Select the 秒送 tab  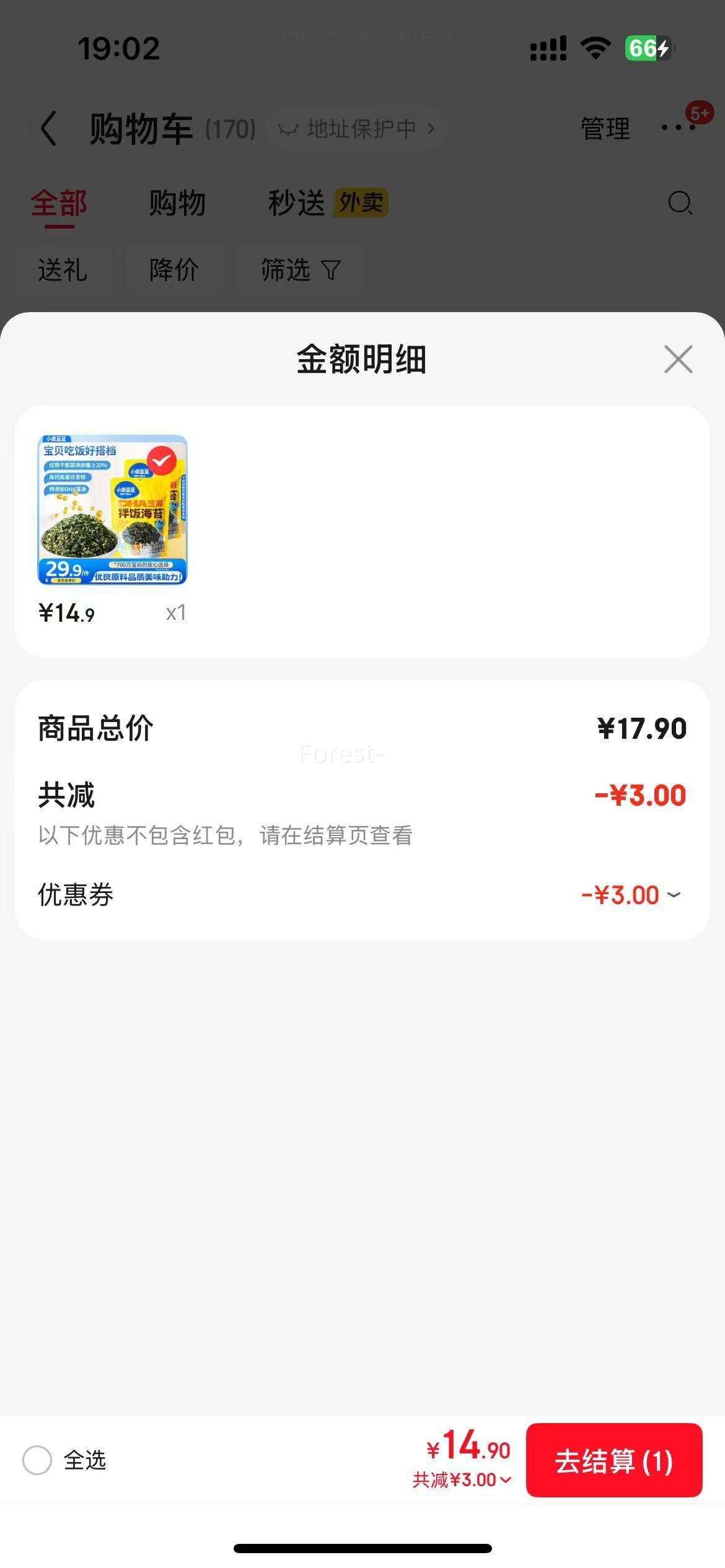click(x=296, y=203)
